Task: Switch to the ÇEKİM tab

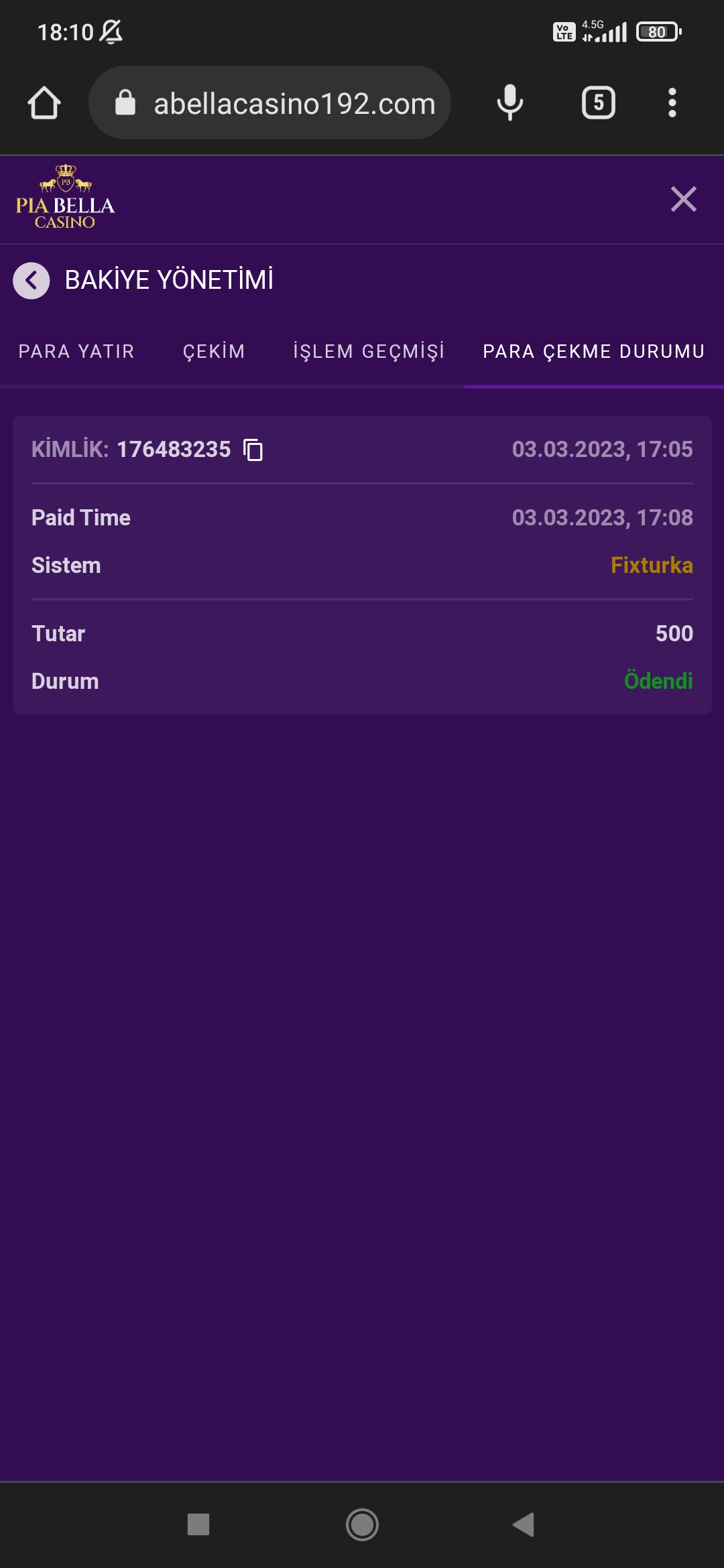Action: [214, 351]
